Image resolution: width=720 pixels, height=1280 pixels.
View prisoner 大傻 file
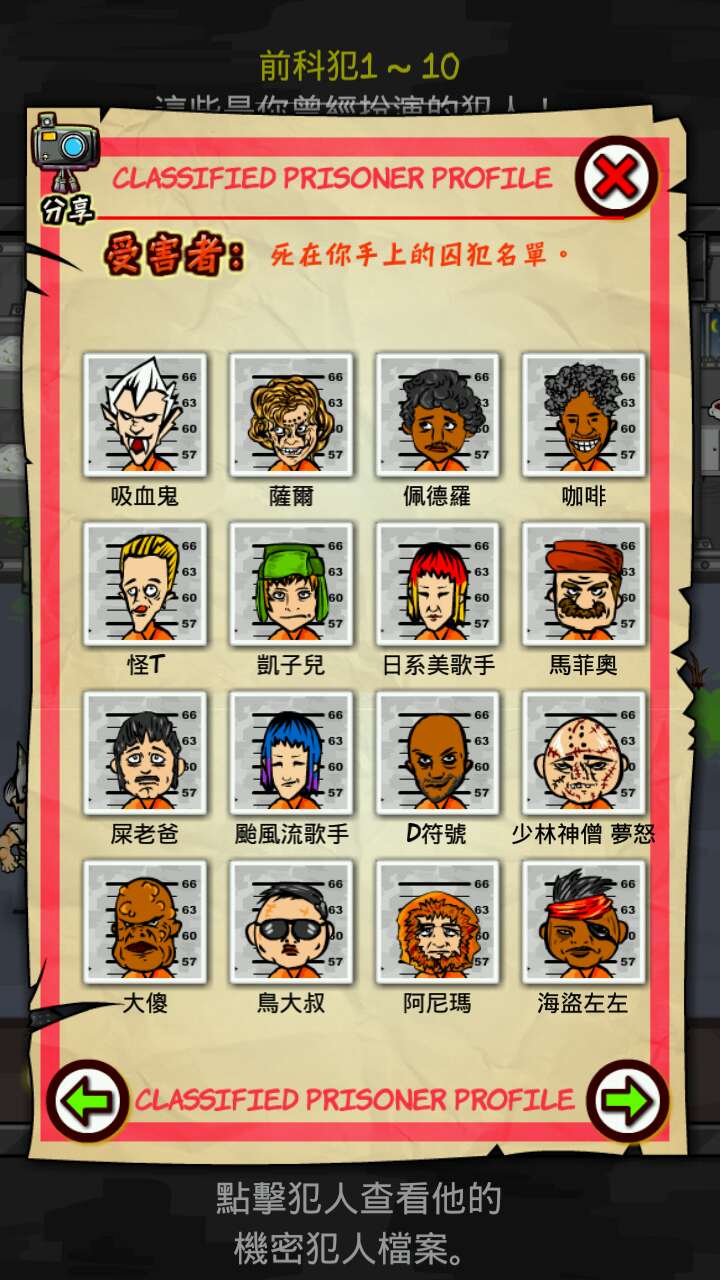coord(145,921)
